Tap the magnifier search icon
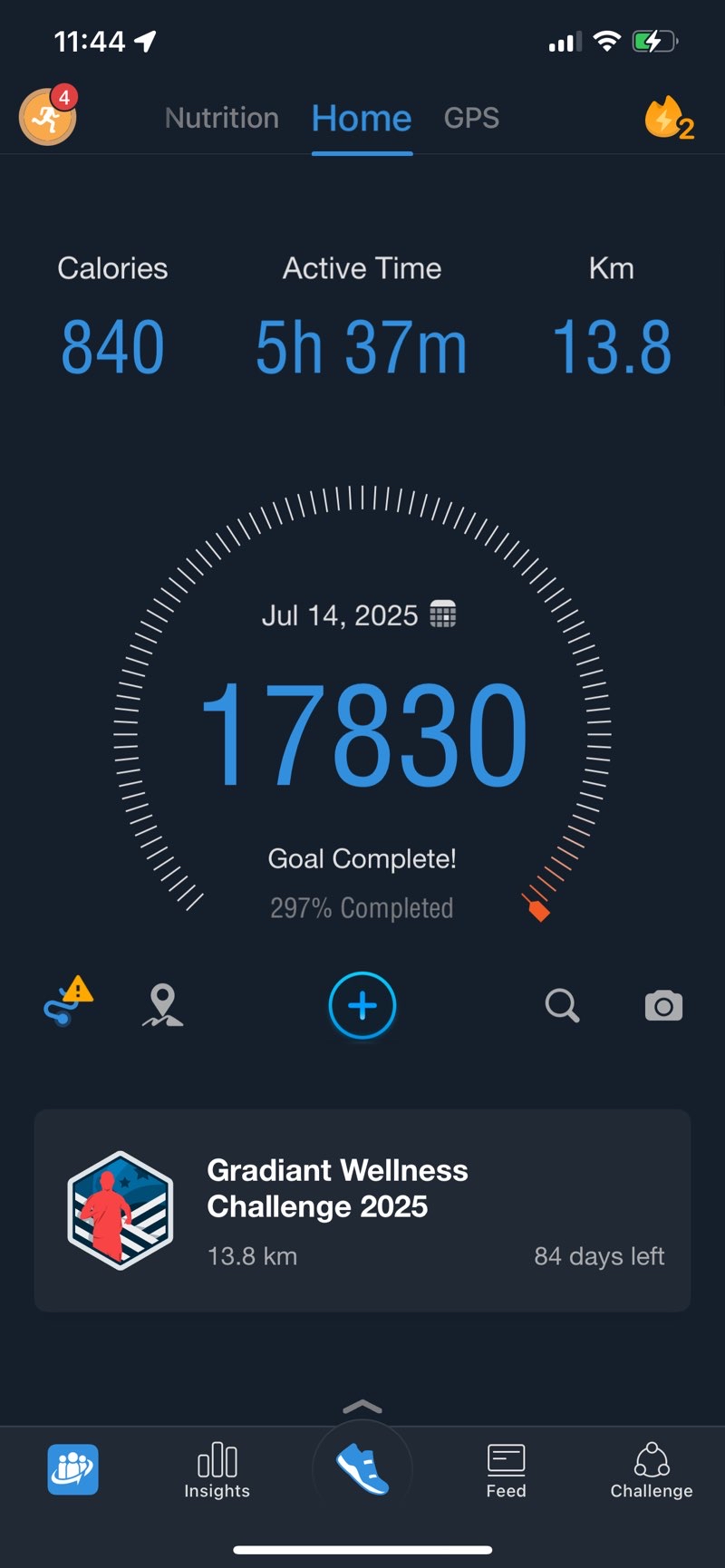The width and height of the screenshot is (725, 1568). (562, 1005)
